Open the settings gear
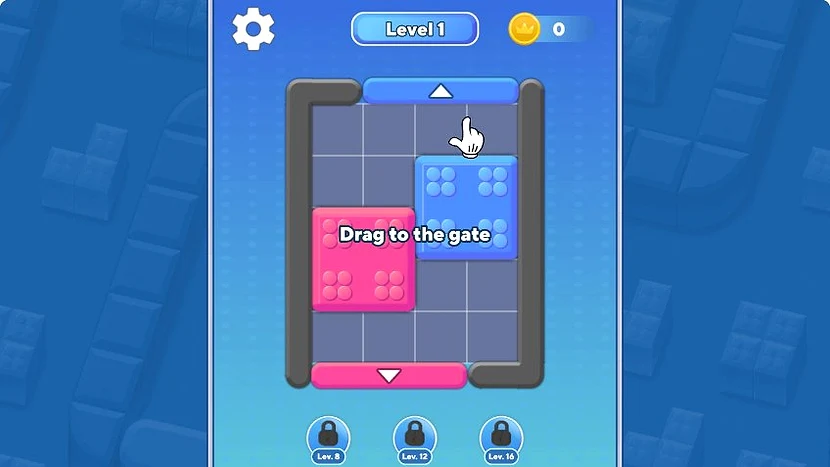 (254, 30)
